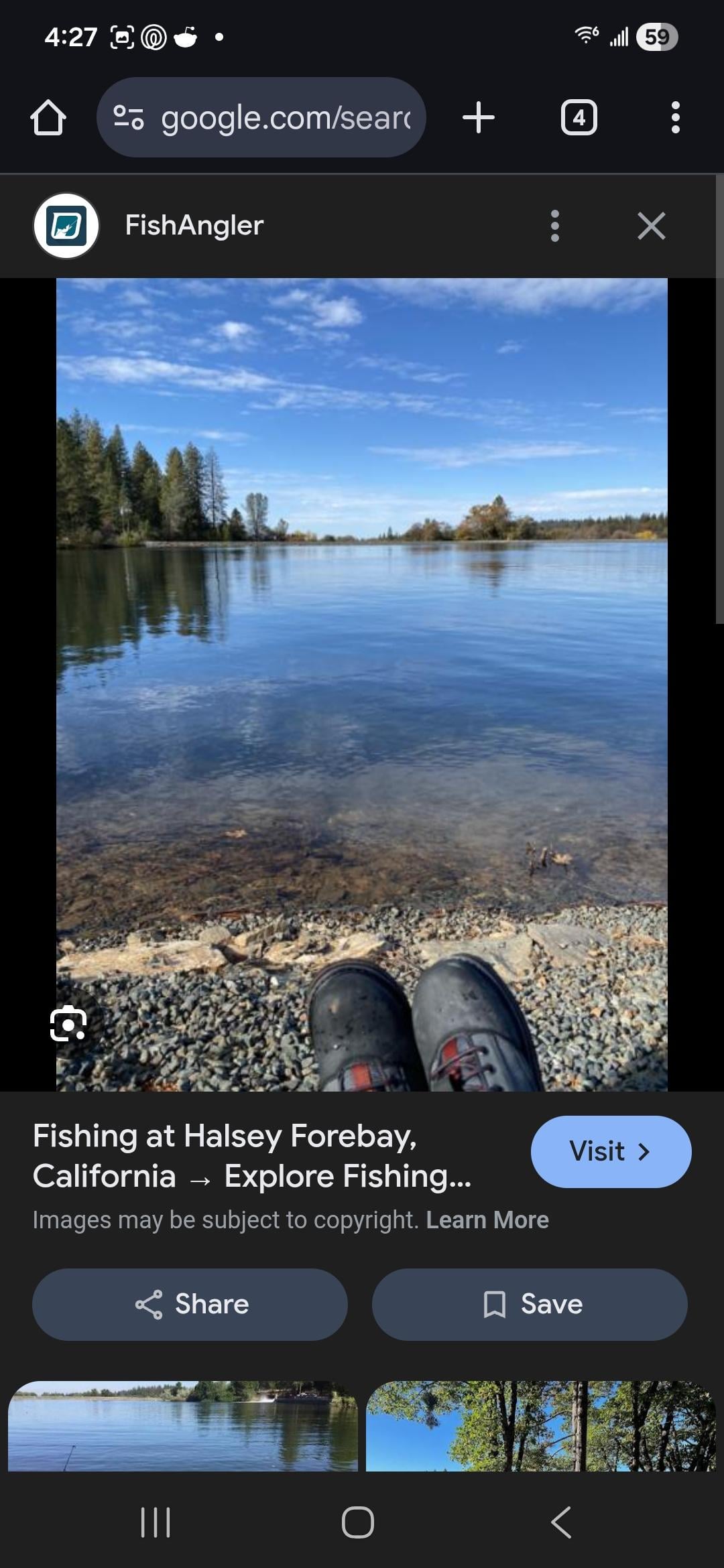This screenshot has width=724, height=1568.
Task: Open the Learn More copyright link
Action: (x=487, y=1220)
